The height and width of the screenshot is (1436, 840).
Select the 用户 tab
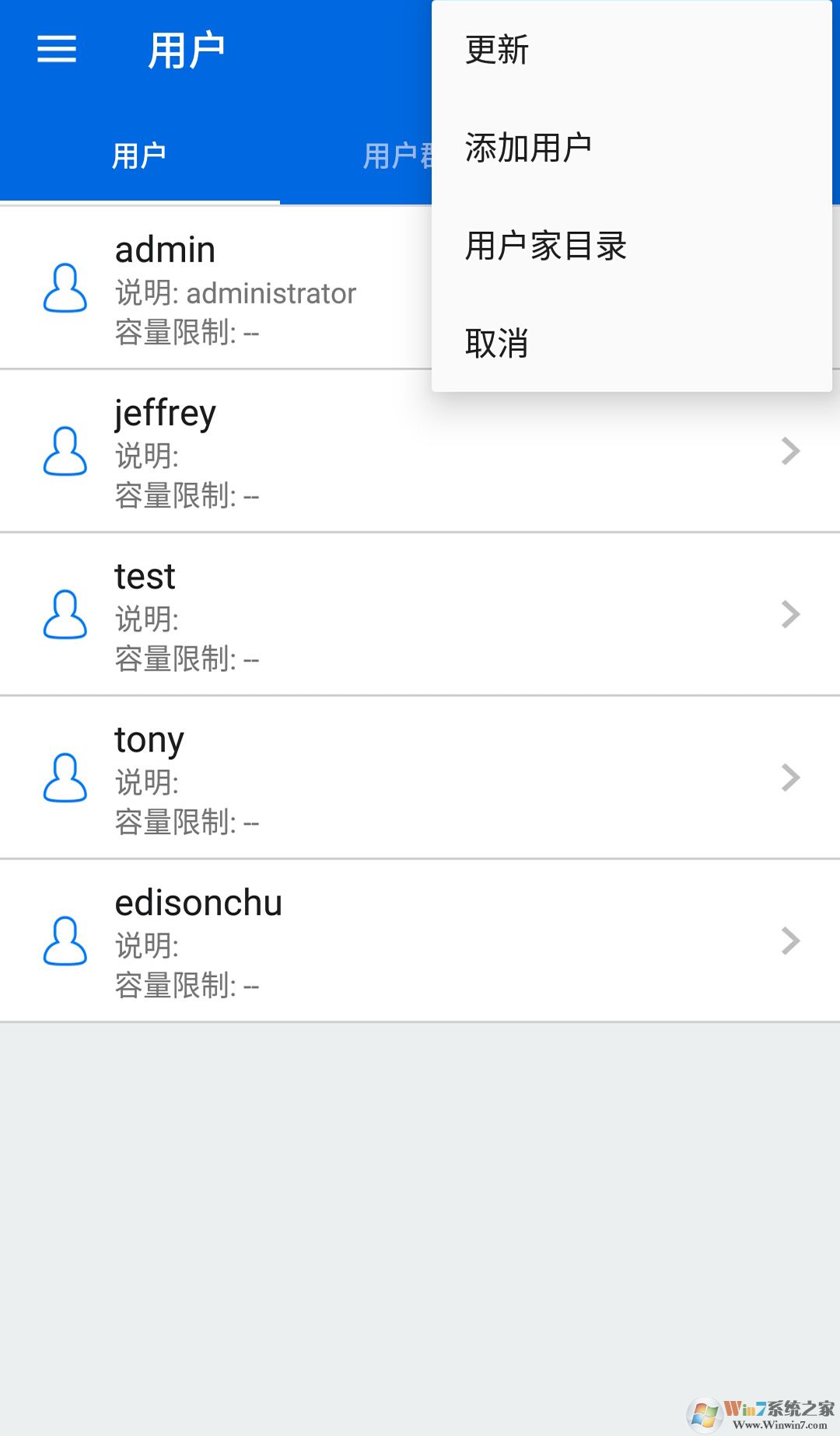140,155
